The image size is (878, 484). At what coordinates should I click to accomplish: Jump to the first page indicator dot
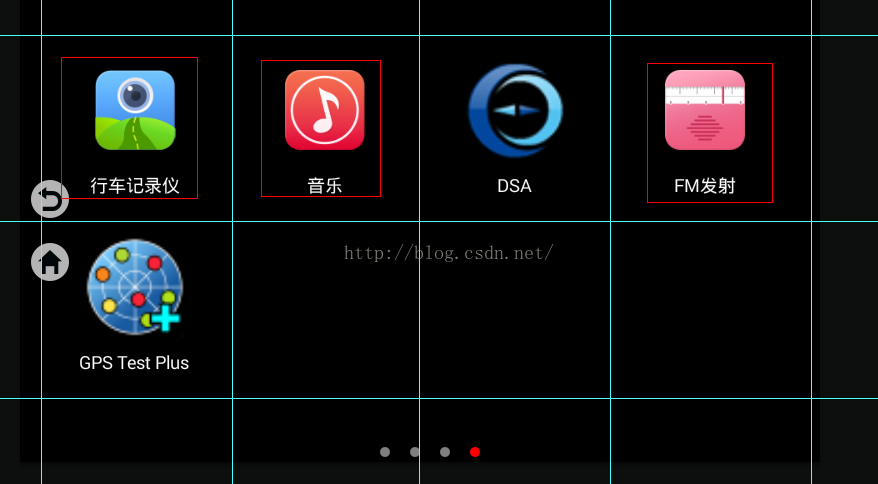point(385,452)
